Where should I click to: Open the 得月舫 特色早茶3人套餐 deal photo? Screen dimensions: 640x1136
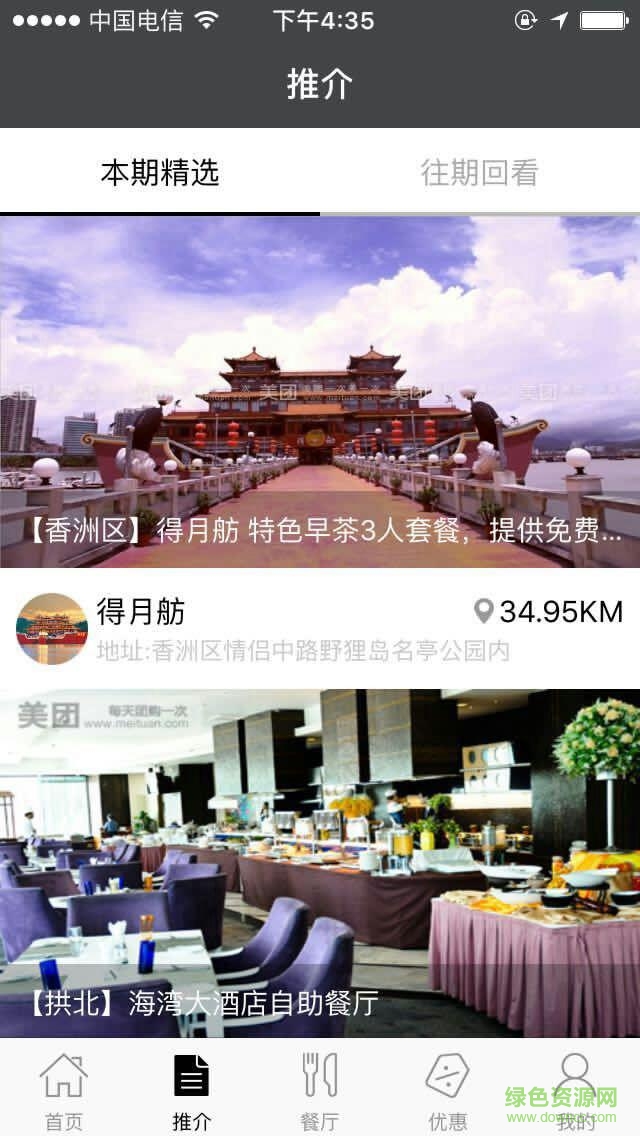coord(320,390)
